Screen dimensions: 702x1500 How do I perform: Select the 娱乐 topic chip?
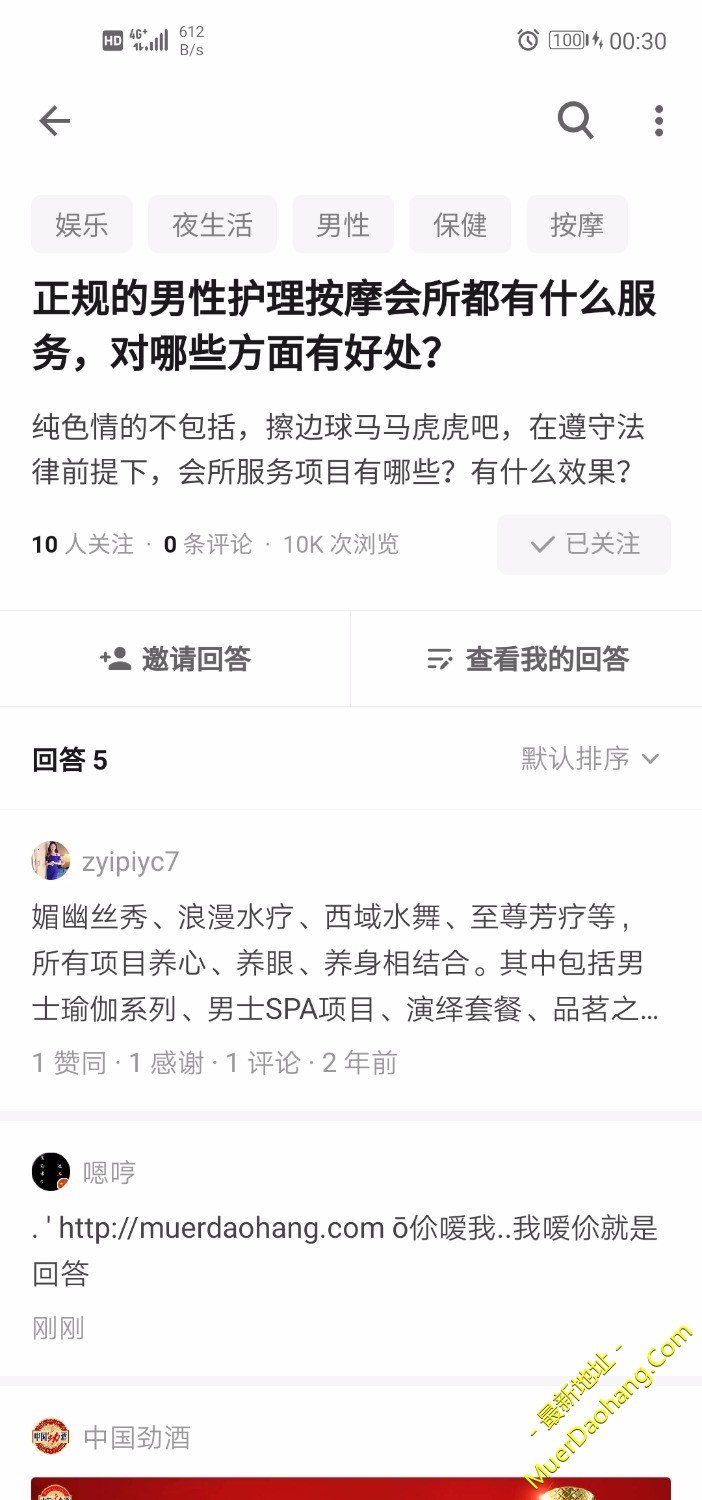coord(82,224)
